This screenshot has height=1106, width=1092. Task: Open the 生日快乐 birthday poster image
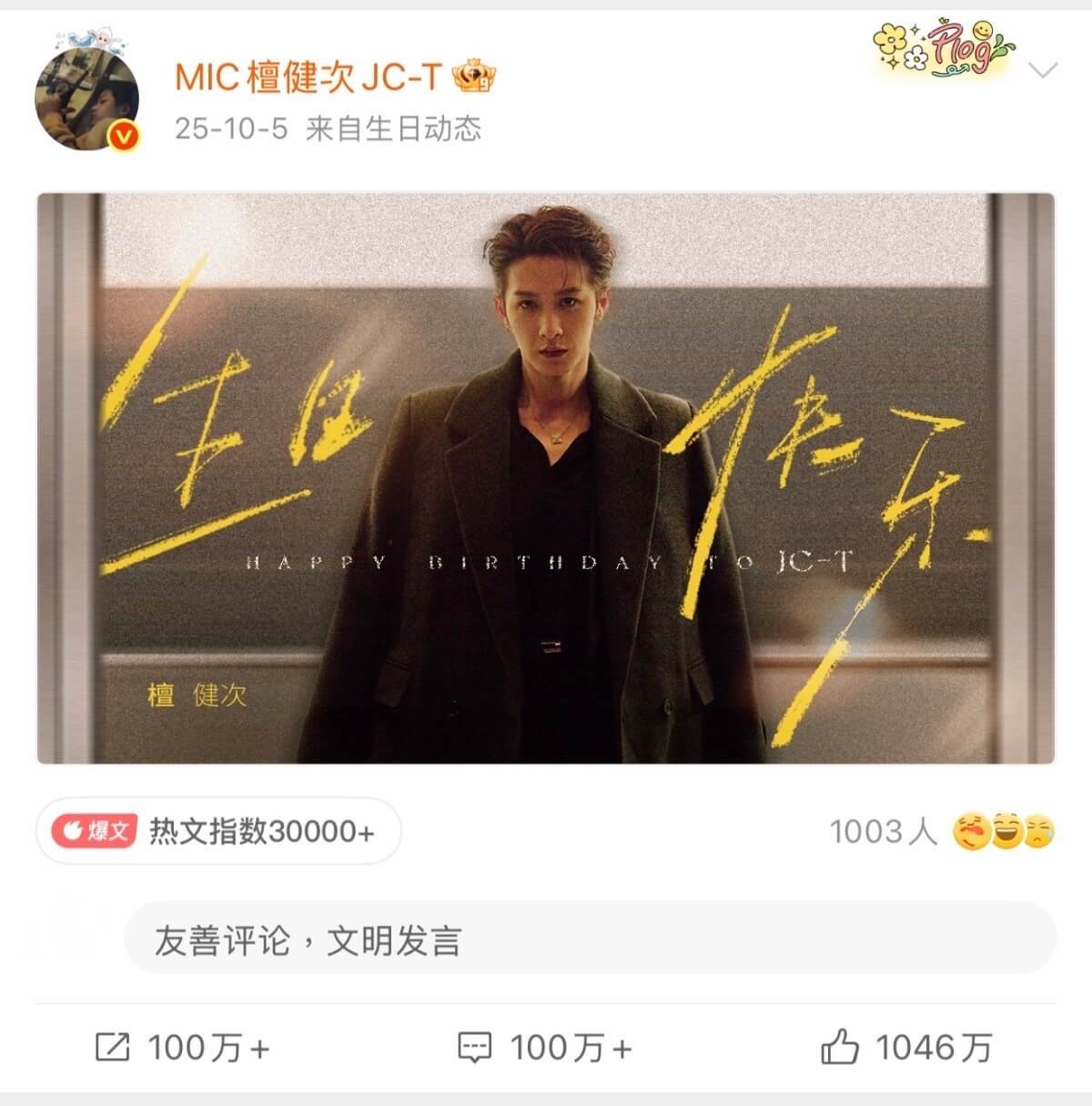[546, 478]
